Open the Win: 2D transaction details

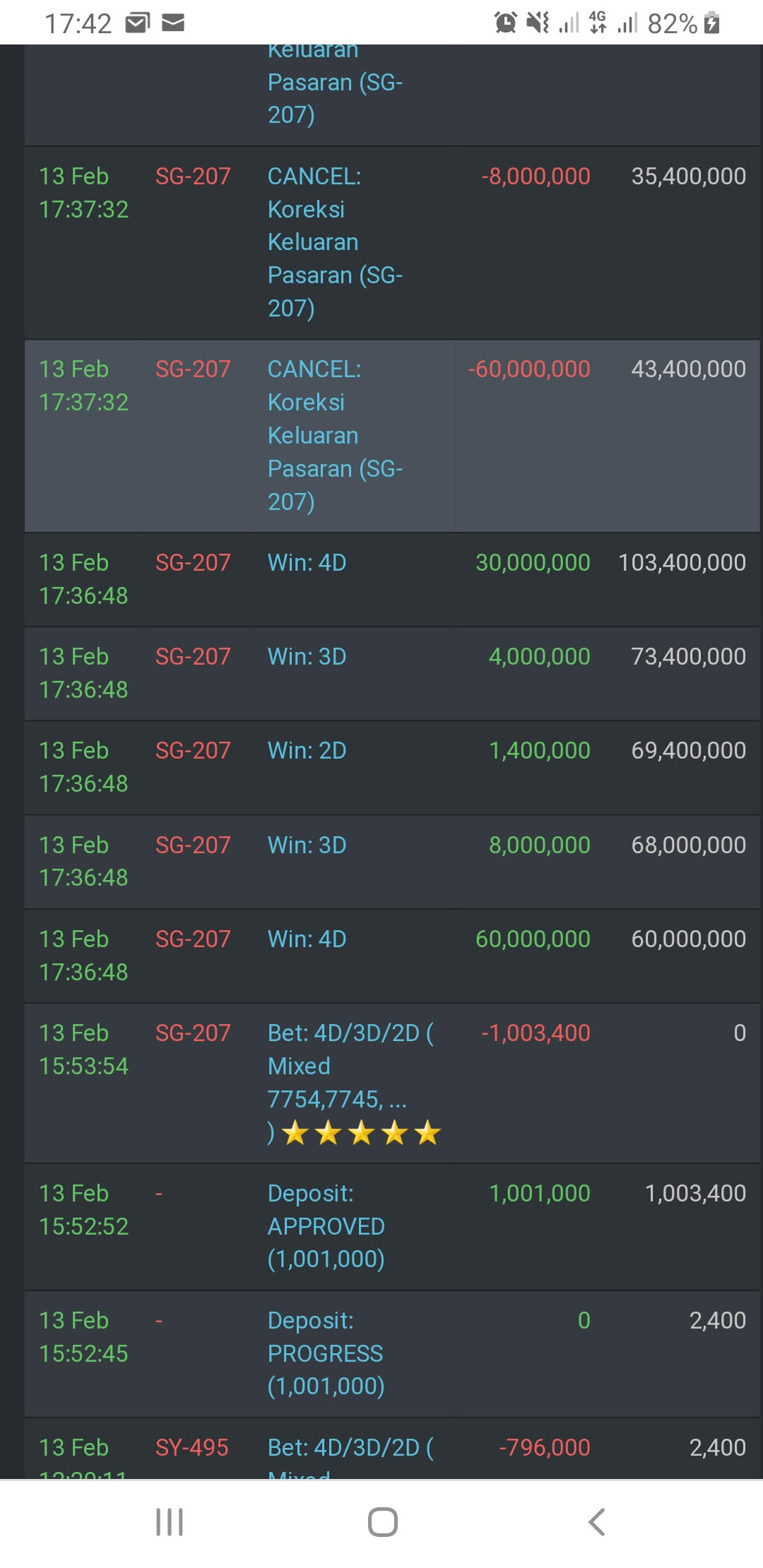307,751
